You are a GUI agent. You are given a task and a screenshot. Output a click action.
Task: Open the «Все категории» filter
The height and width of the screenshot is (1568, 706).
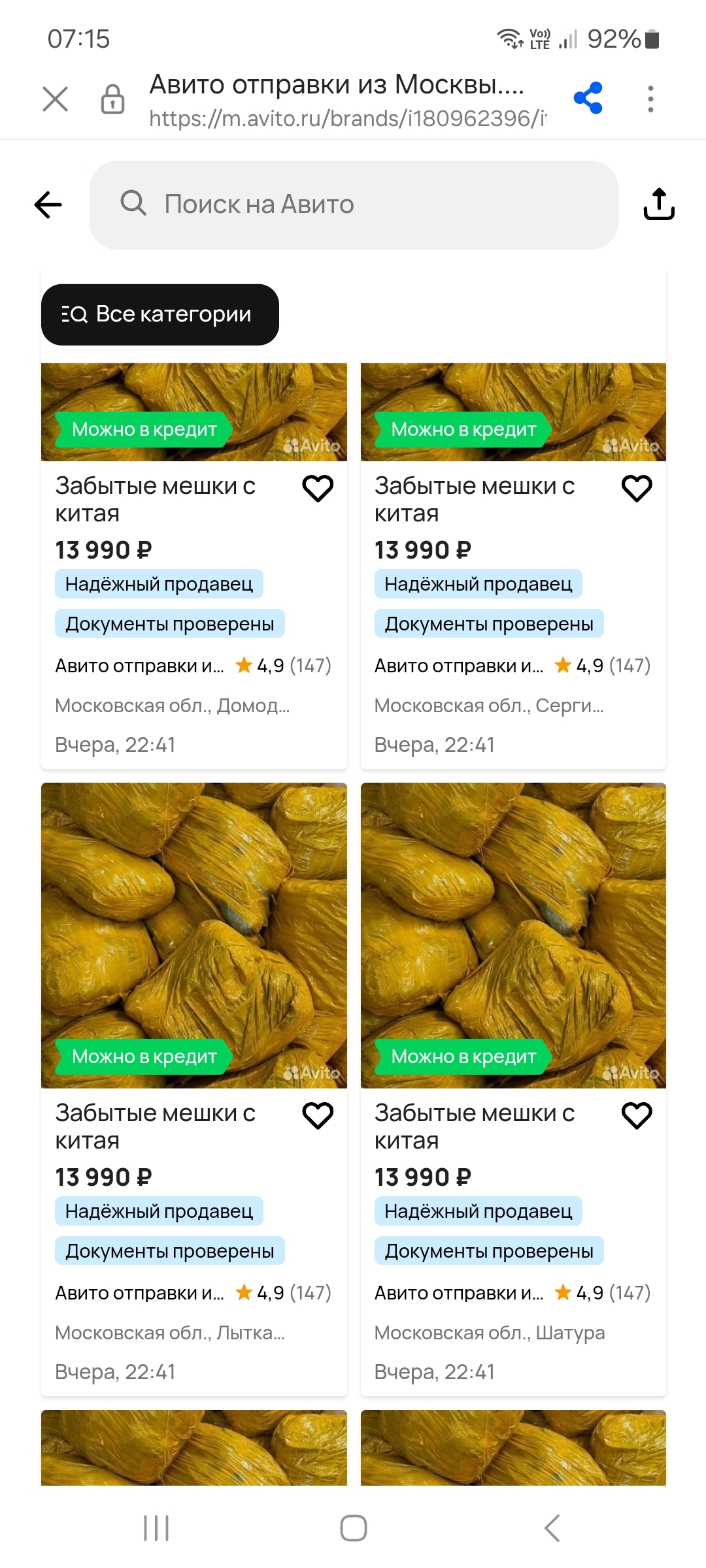[160, 314]
